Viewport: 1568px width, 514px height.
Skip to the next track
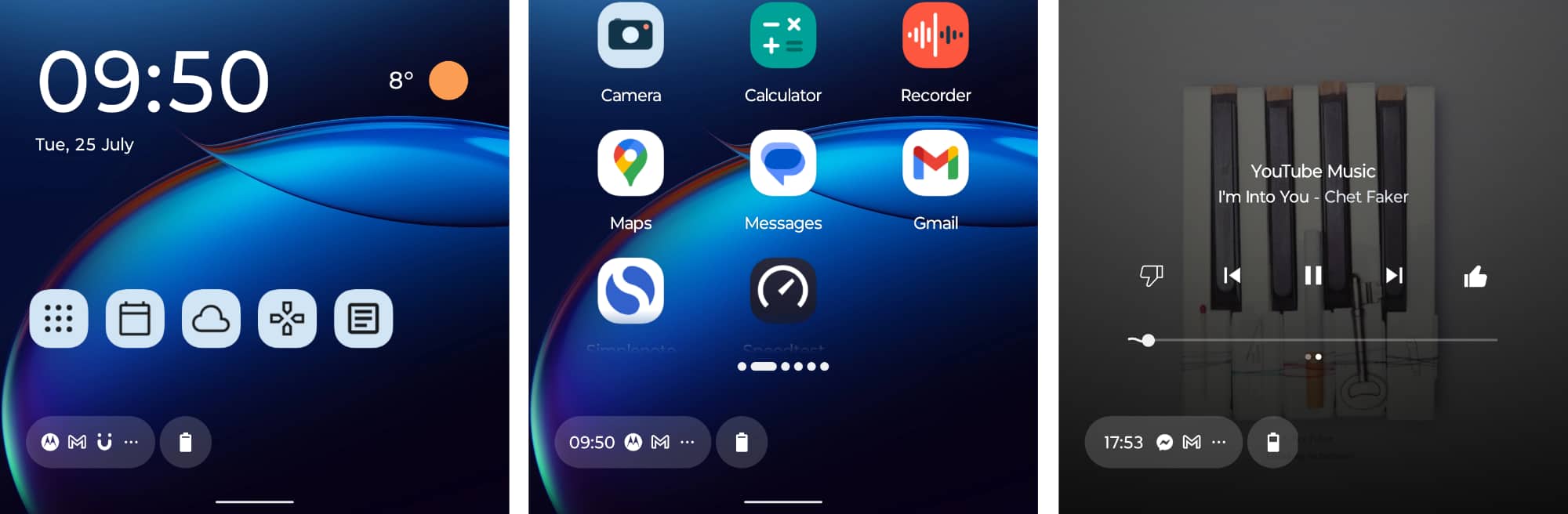[x=1394, y=275]
